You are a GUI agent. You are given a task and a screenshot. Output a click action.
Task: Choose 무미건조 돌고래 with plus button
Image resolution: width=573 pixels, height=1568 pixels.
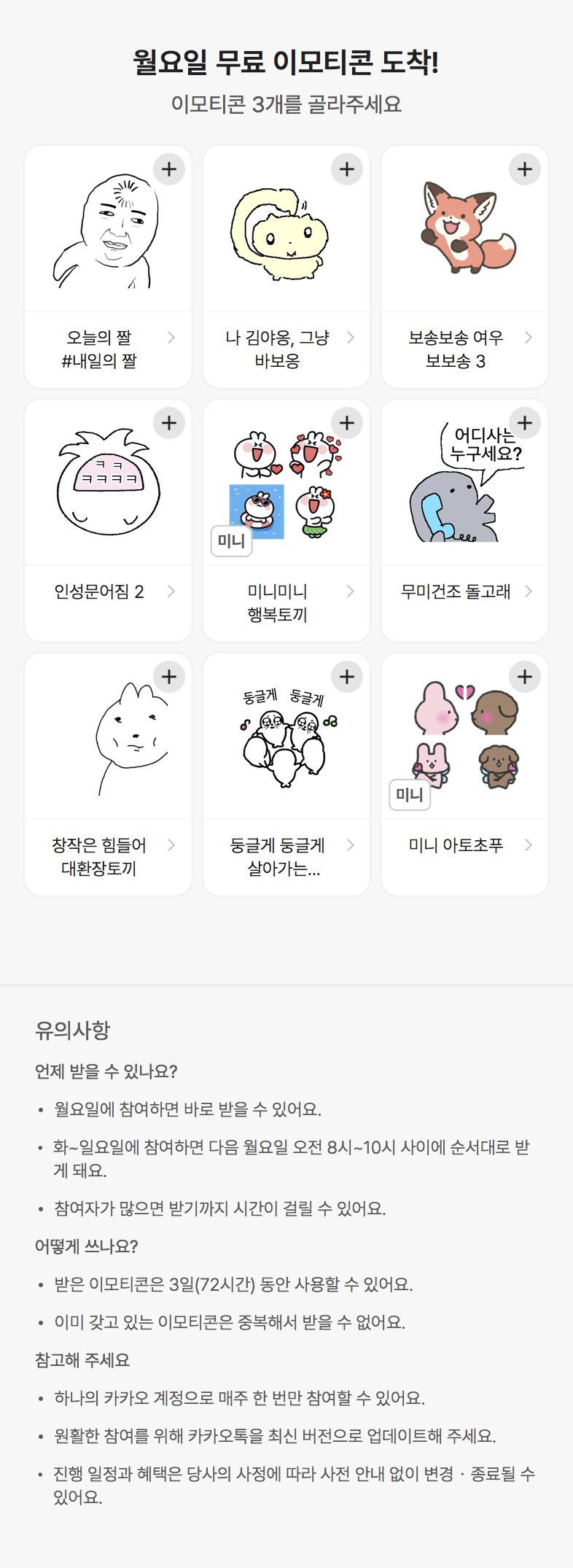(525, 423)
